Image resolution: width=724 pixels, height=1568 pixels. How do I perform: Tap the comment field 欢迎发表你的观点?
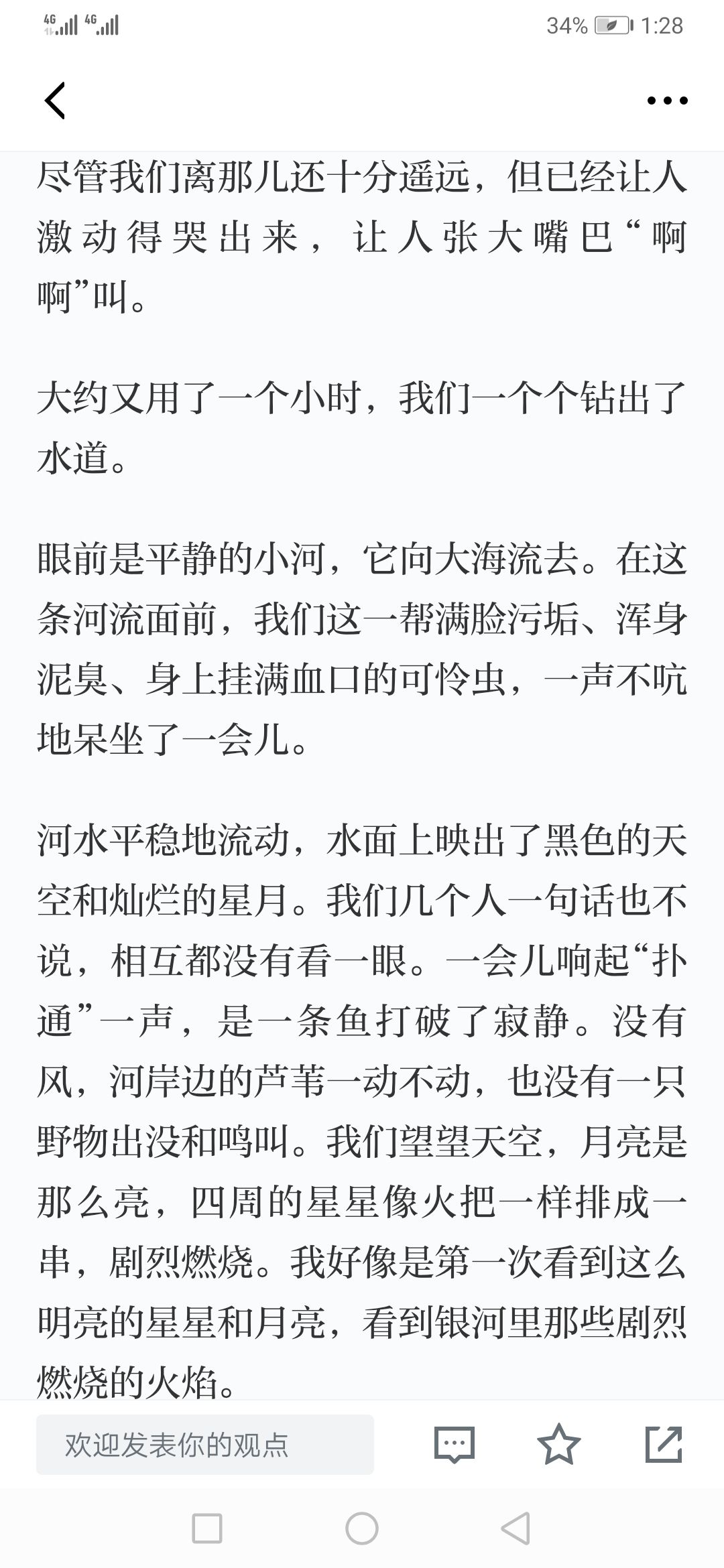click(204, 1445)
